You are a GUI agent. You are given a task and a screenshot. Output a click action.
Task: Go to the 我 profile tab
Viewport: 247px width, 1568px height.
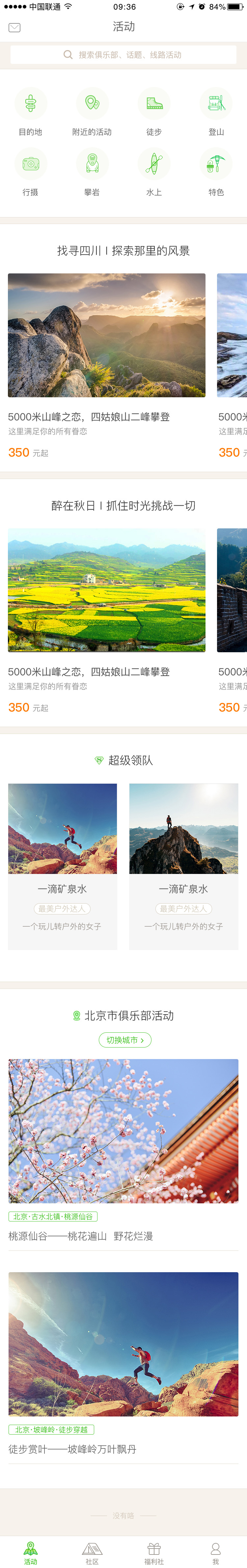click(x=215, y=1551)
